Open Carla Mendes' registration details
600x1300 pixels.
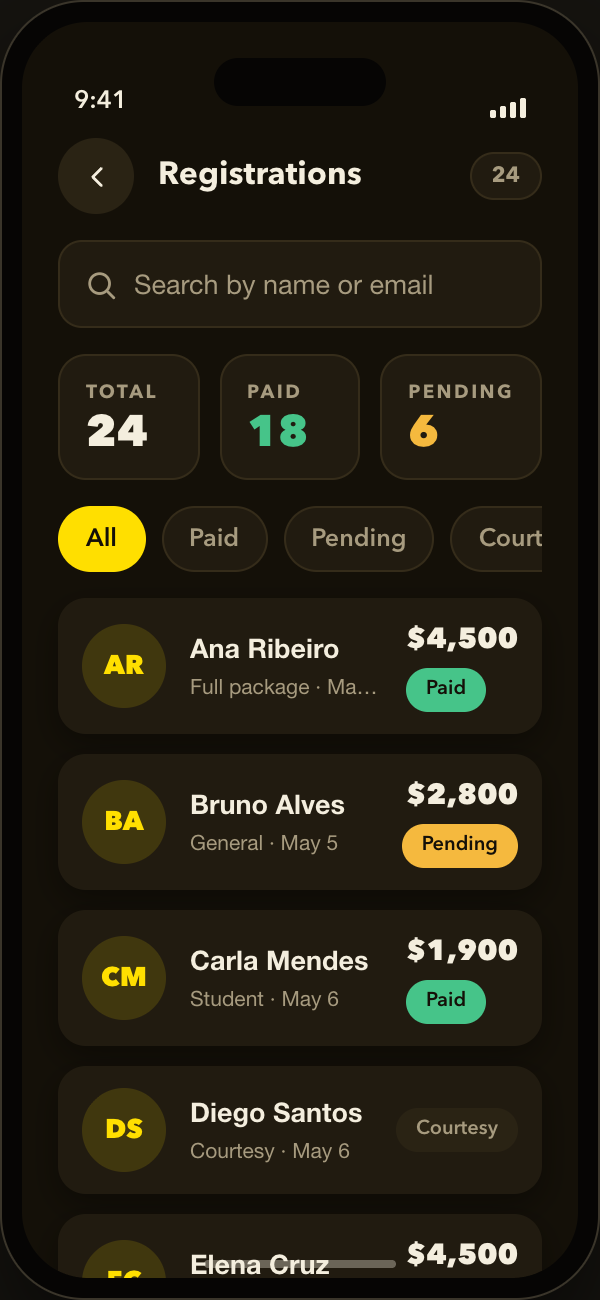click(x=300, y=978)
